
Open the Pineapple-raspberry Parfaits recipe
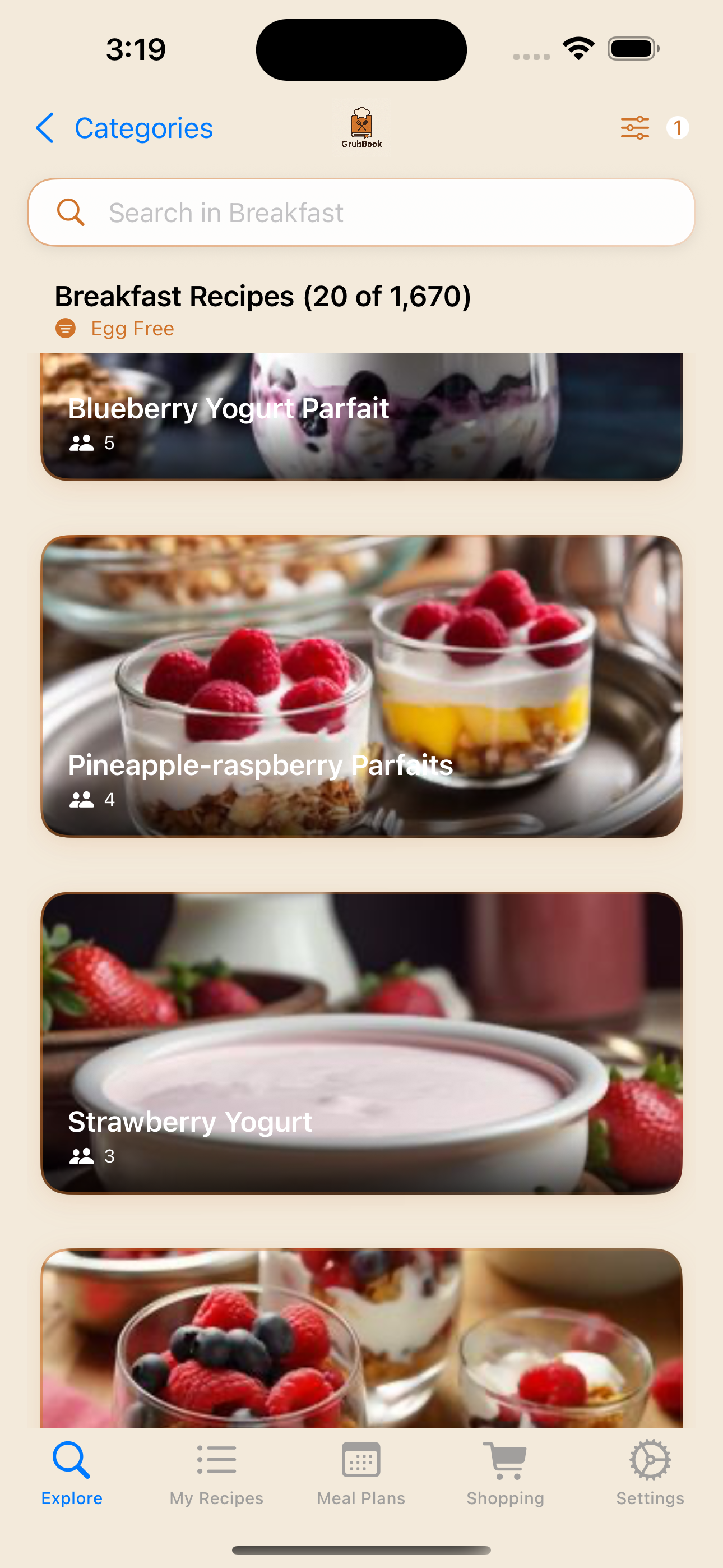(x=360, y=685)
